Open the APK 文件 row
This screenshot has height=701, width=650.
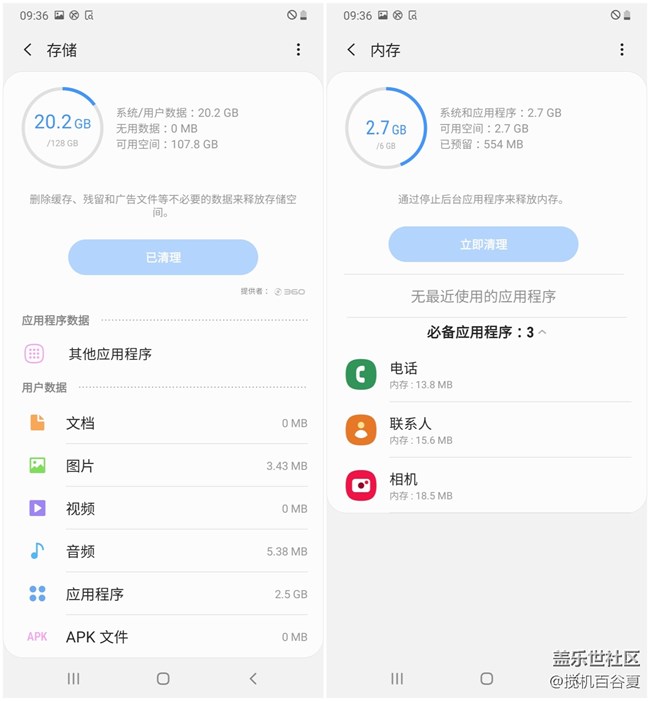coord(165,636)
